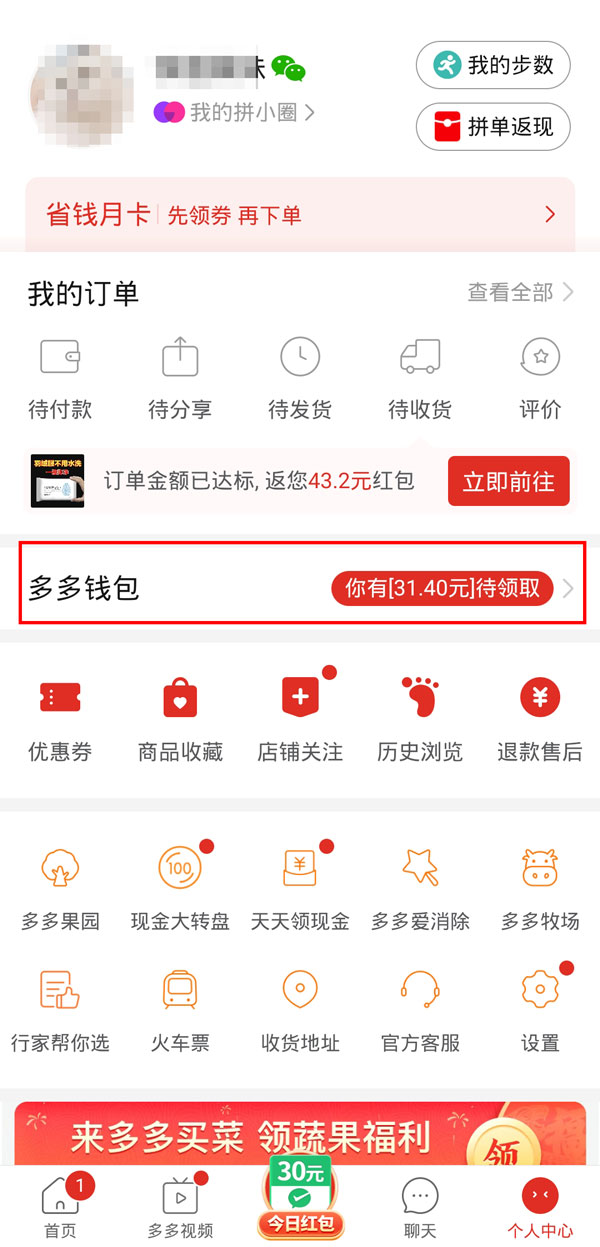The height and width of the screenshot is (1247, 600).
Task: Go to 退款售后 refunds
Action: point(540,718)
